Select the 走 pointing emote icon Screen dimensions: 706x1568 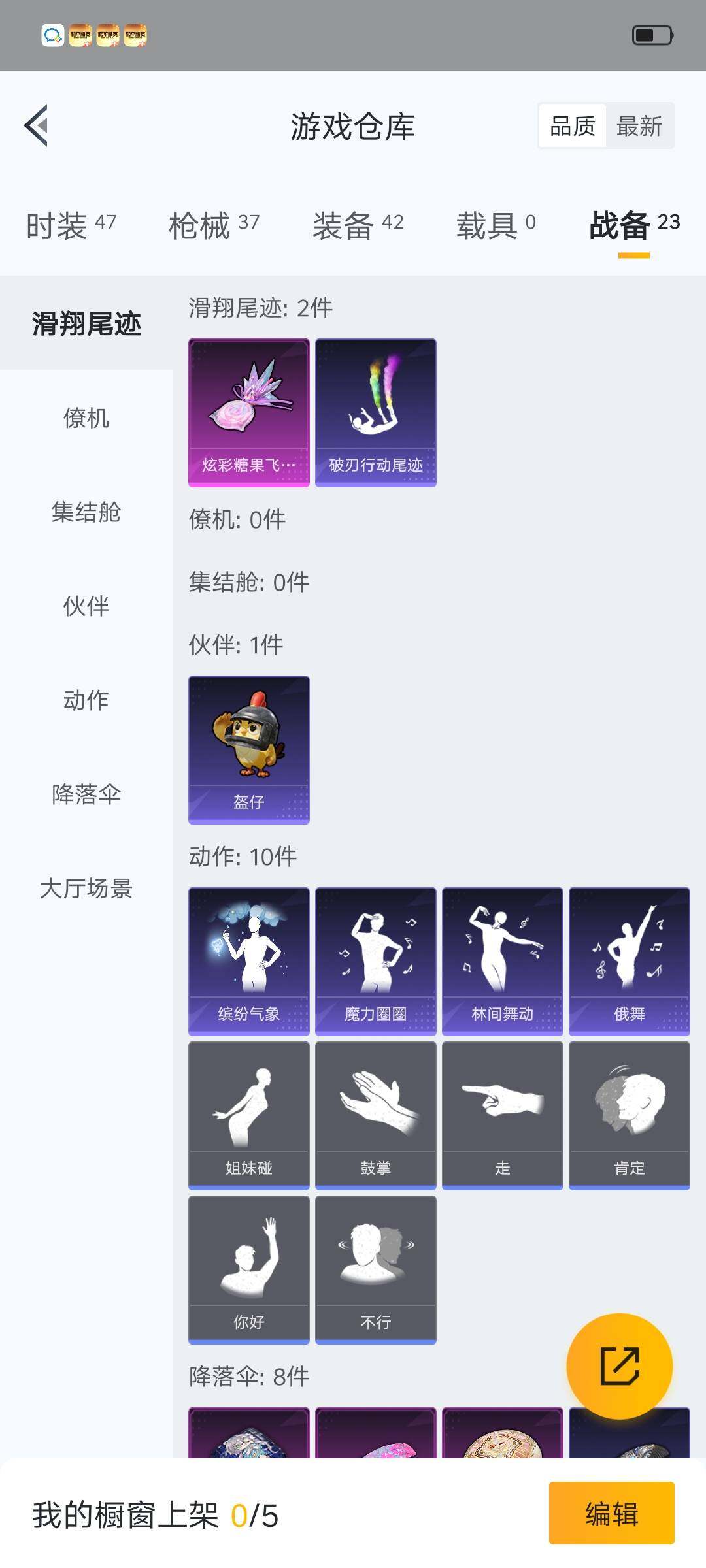[502, 1111]
